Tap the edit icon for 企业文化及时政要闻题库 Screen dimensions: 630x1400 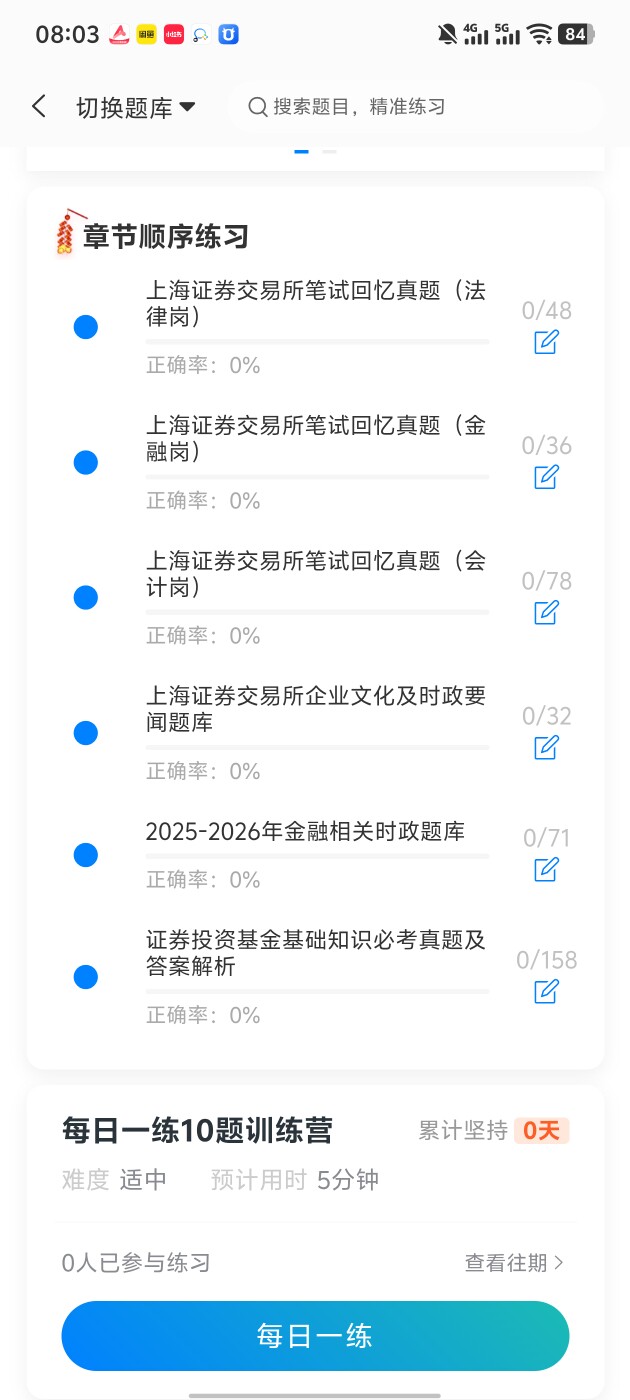coord(546,747)
